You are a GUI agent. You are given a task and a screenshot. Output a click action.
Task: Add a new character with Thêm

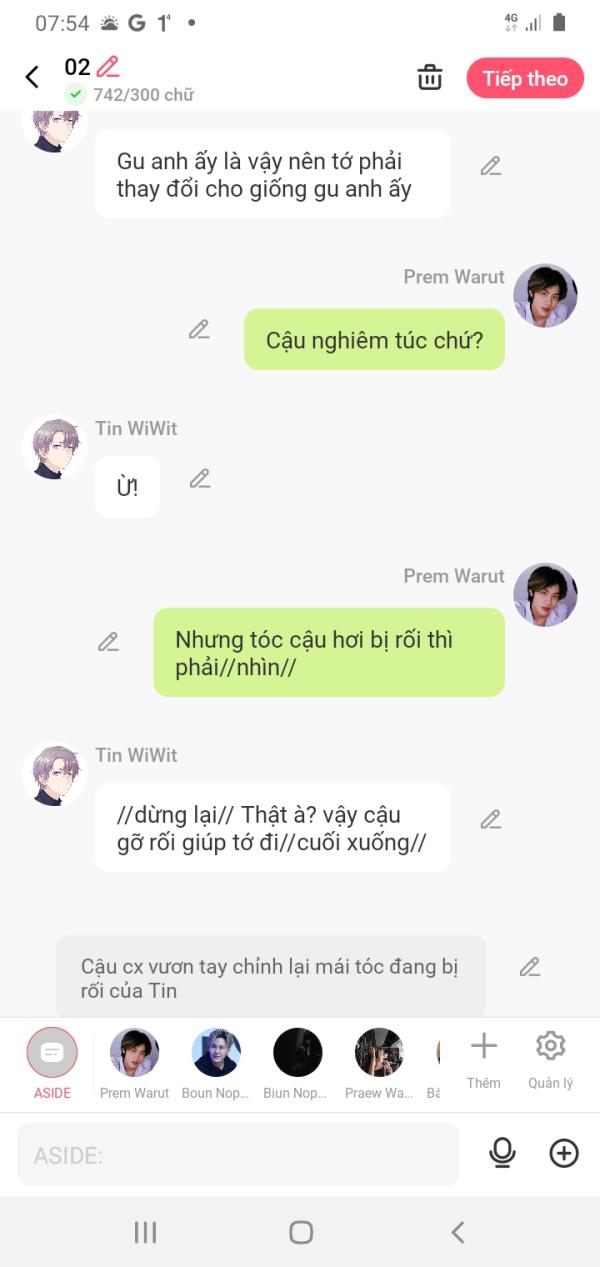[x=483, y=1059]
